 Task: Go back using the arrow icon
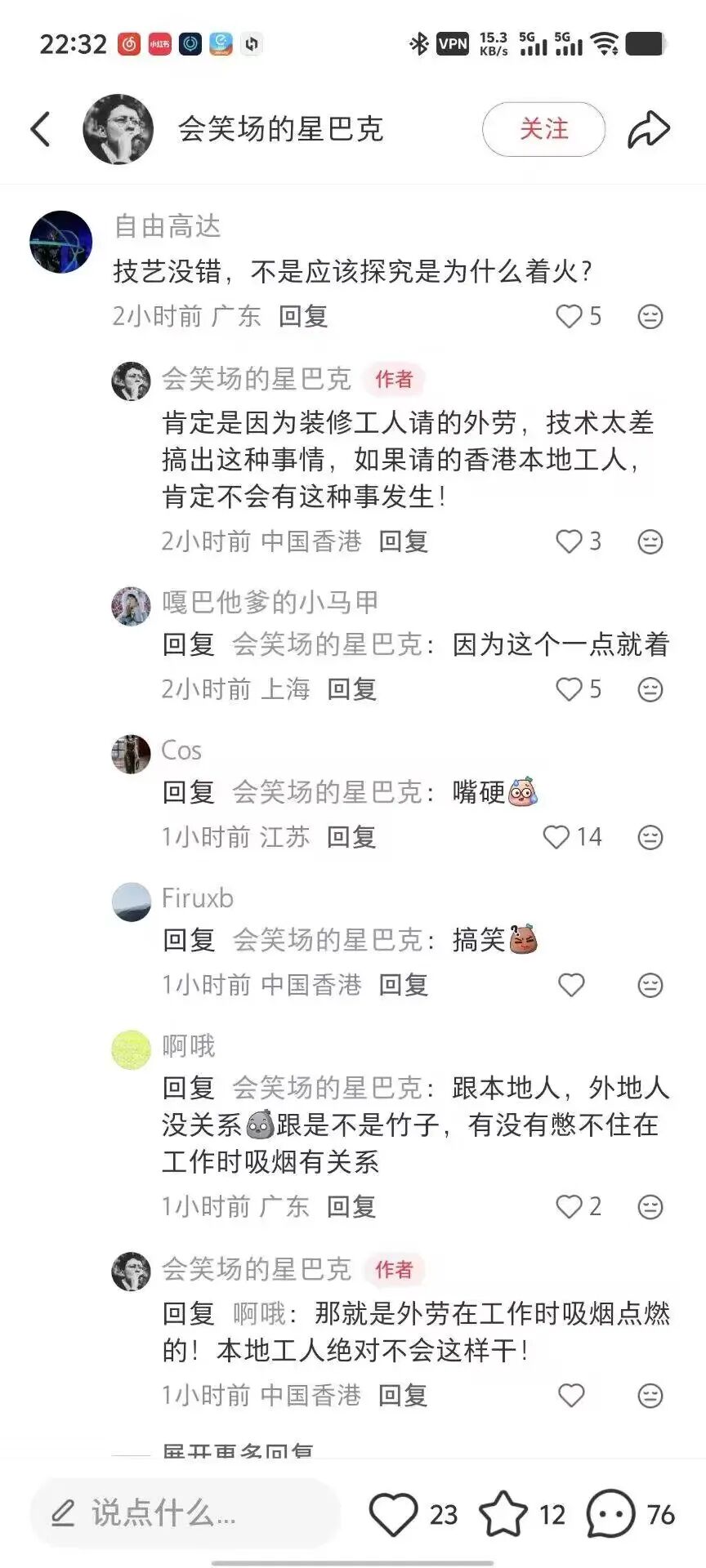tap(41, 129)
